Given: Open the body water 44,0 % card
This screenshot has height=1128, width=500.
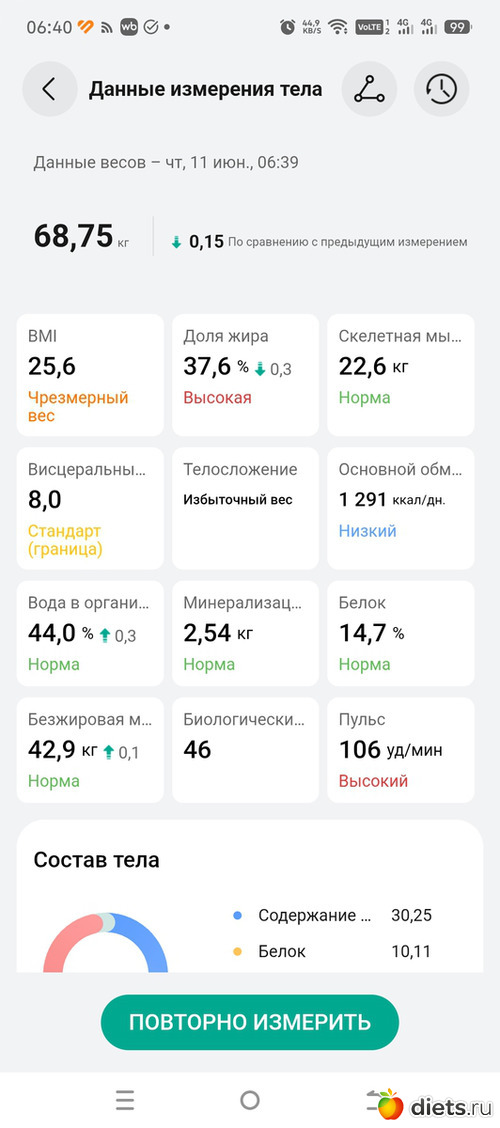Looking at the screenshot, I should pos(90,633).
